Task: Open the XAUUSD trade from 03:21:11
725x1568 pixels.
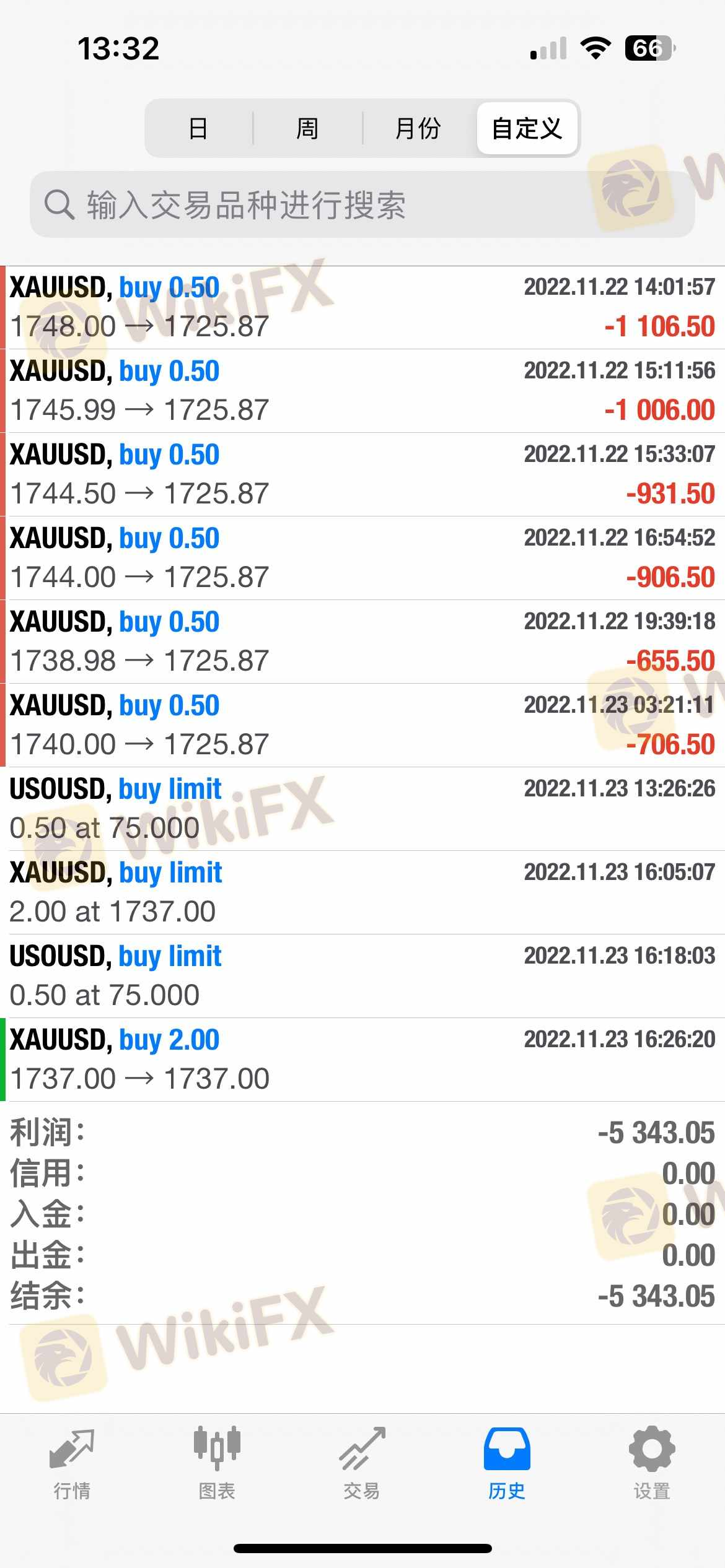Action: [x=362, y=725]
